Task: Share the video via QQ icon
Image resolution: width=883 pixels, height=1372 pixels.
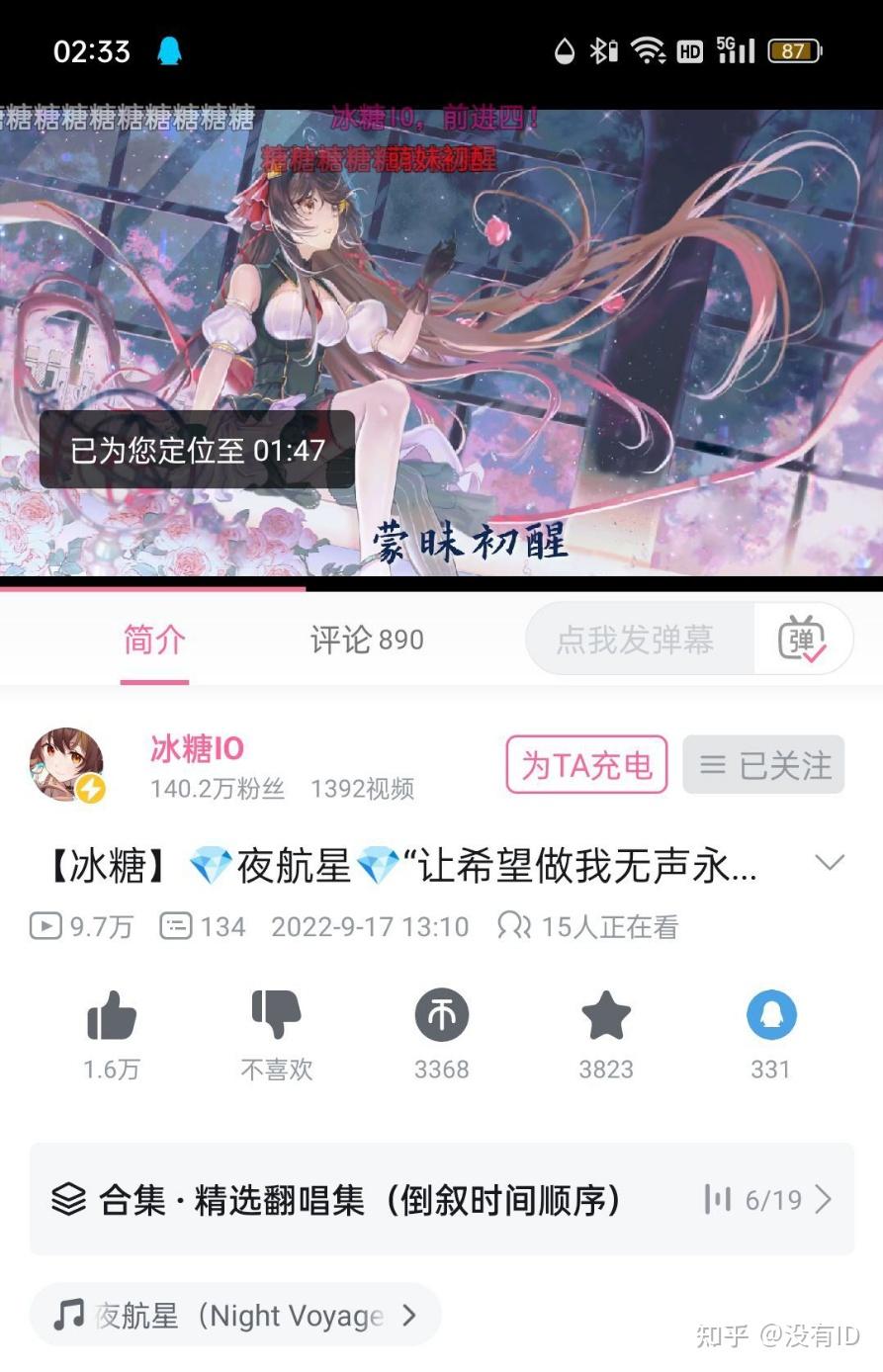Action: (x=770, y=1016)
